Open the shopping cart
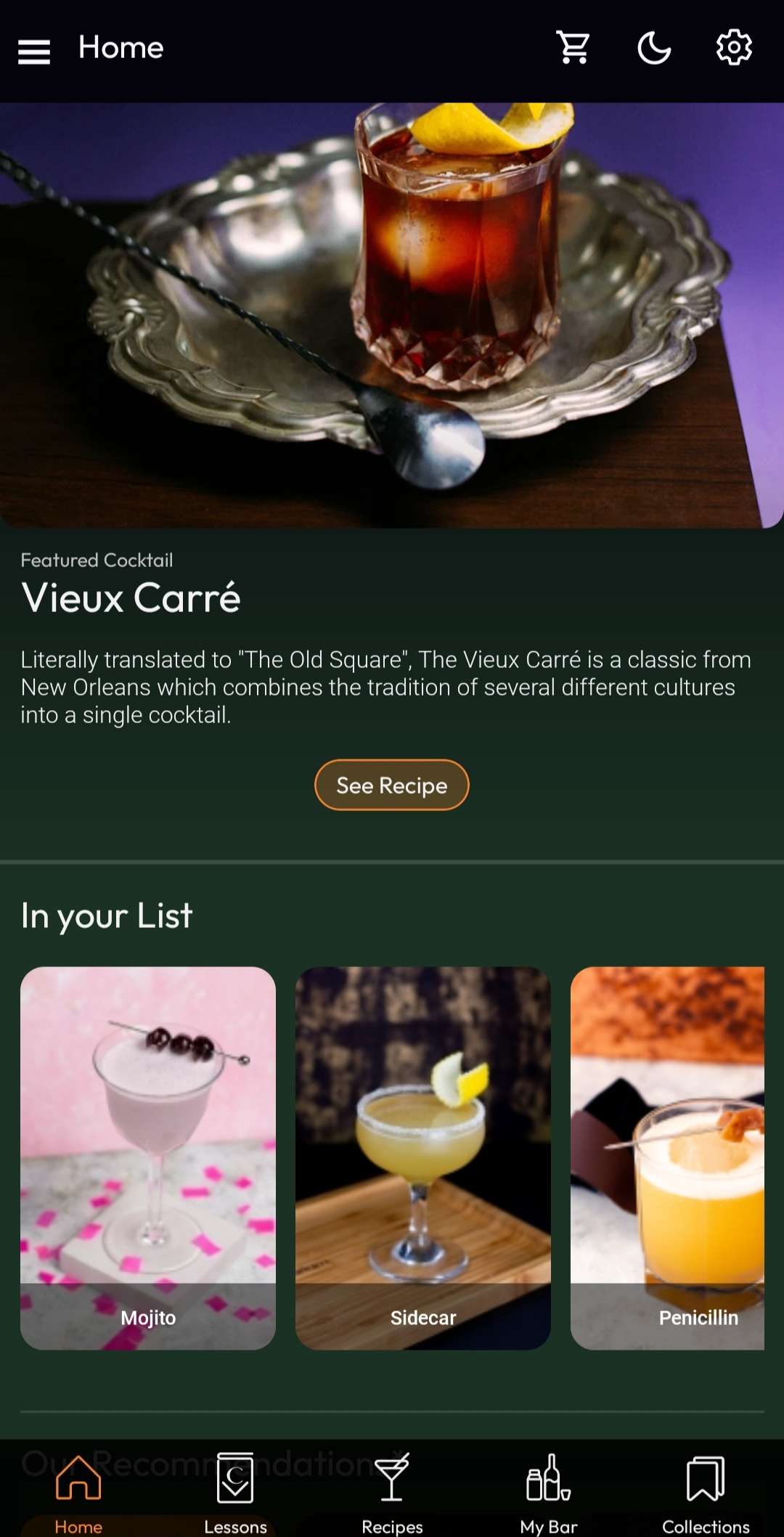The width and height of the screenshot is (784, 1537). pos(573,48)
